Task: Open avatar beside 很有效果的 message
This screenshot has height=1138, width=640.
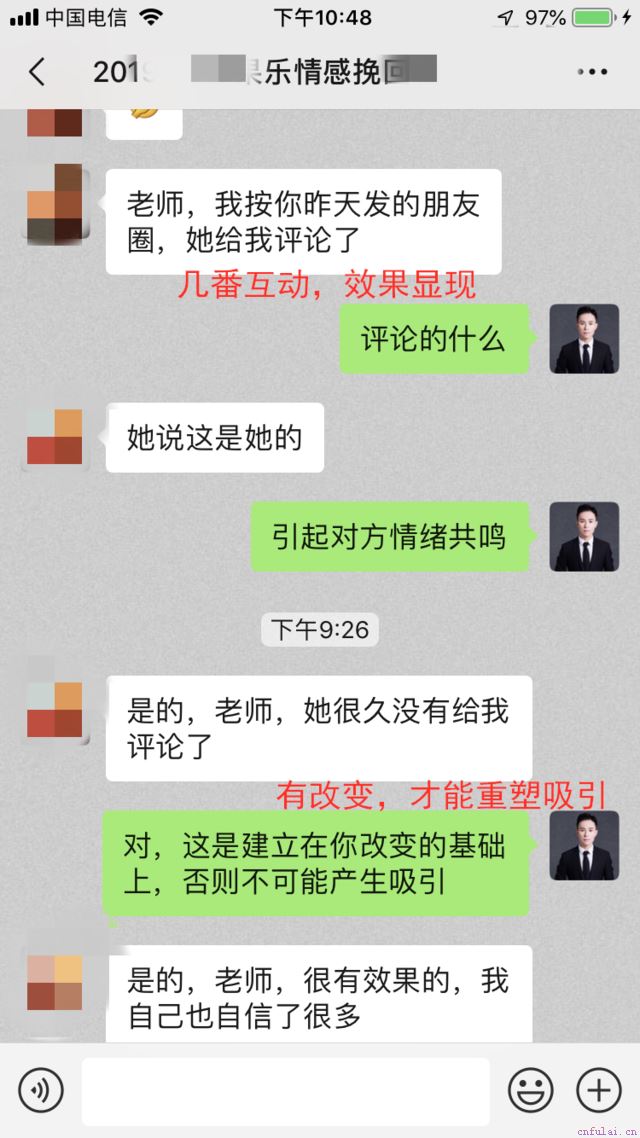Action: coord(54,982)
